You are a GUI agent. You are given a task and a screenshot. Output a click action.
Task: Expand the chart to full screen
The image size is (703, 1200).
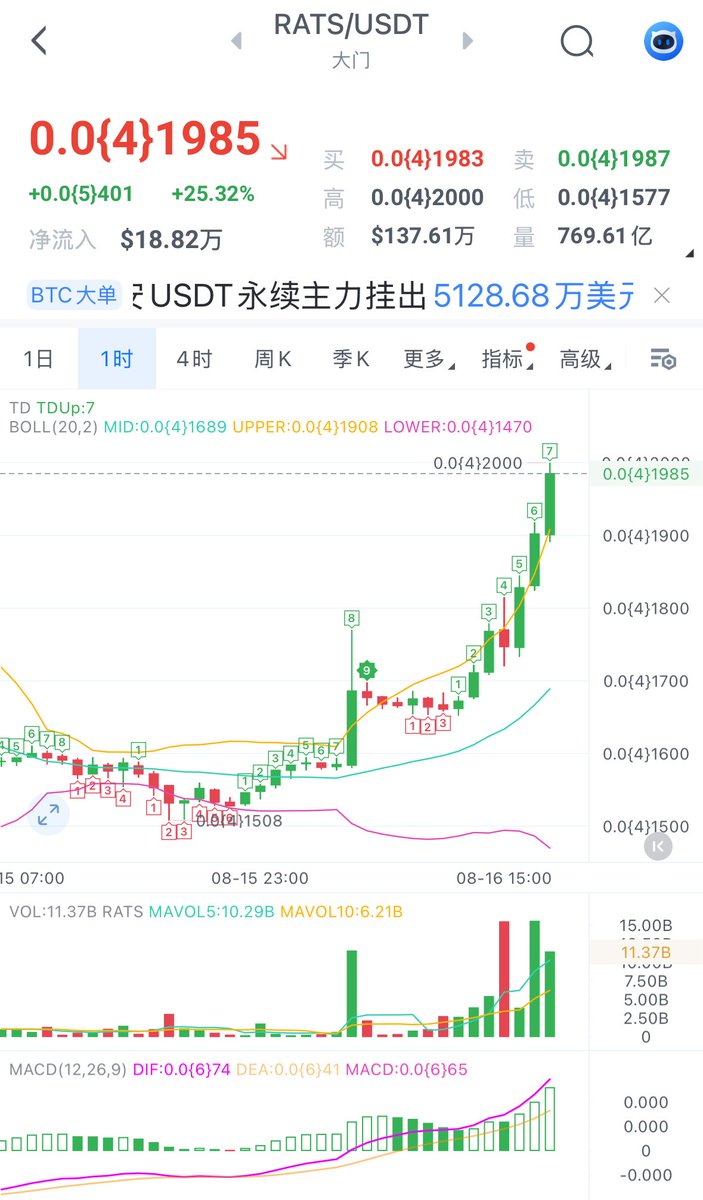tap(48, 815)
